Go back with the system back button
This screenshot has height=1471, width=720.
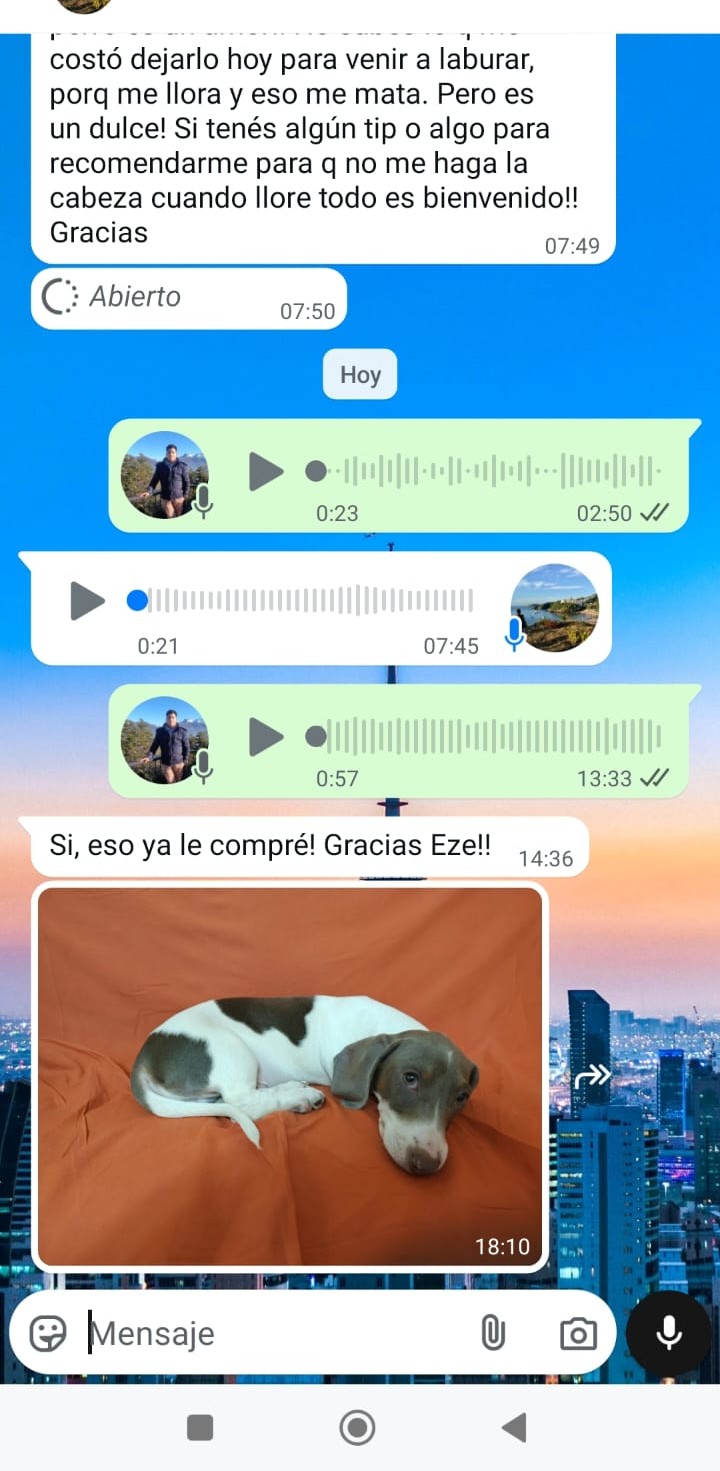[514, 1427]
